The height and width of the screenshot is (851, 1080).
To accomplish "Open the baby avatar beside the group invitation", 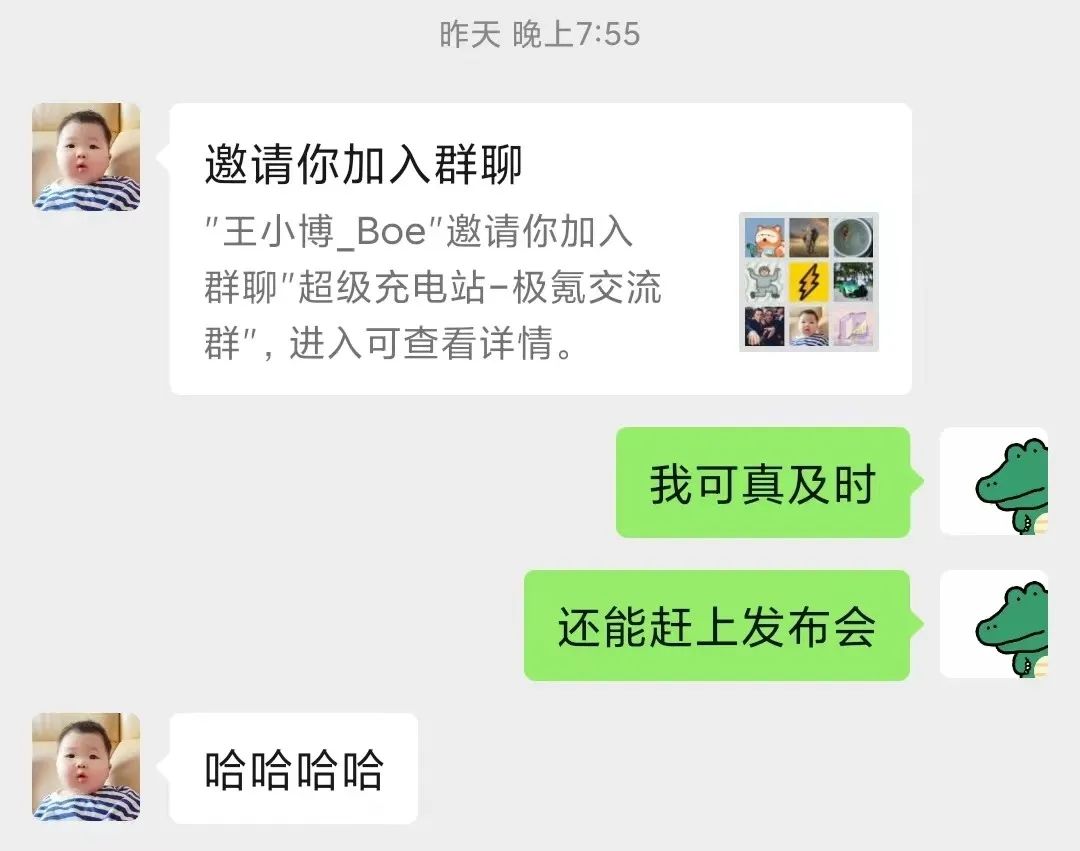I will (x=86, y=157).
